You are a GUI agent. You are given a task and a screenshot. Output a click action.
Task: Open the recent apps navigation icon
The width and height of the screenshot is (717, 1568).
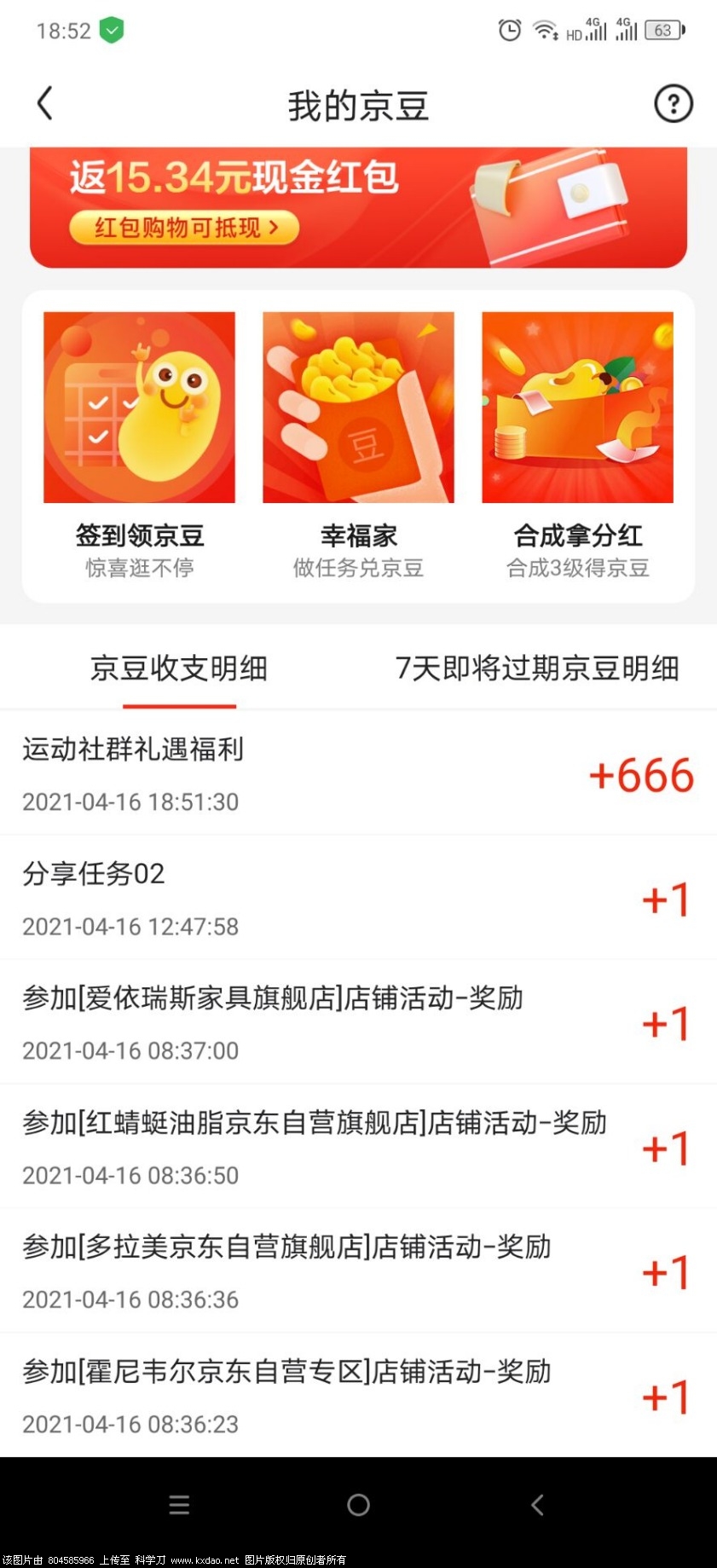[179, 1504]
